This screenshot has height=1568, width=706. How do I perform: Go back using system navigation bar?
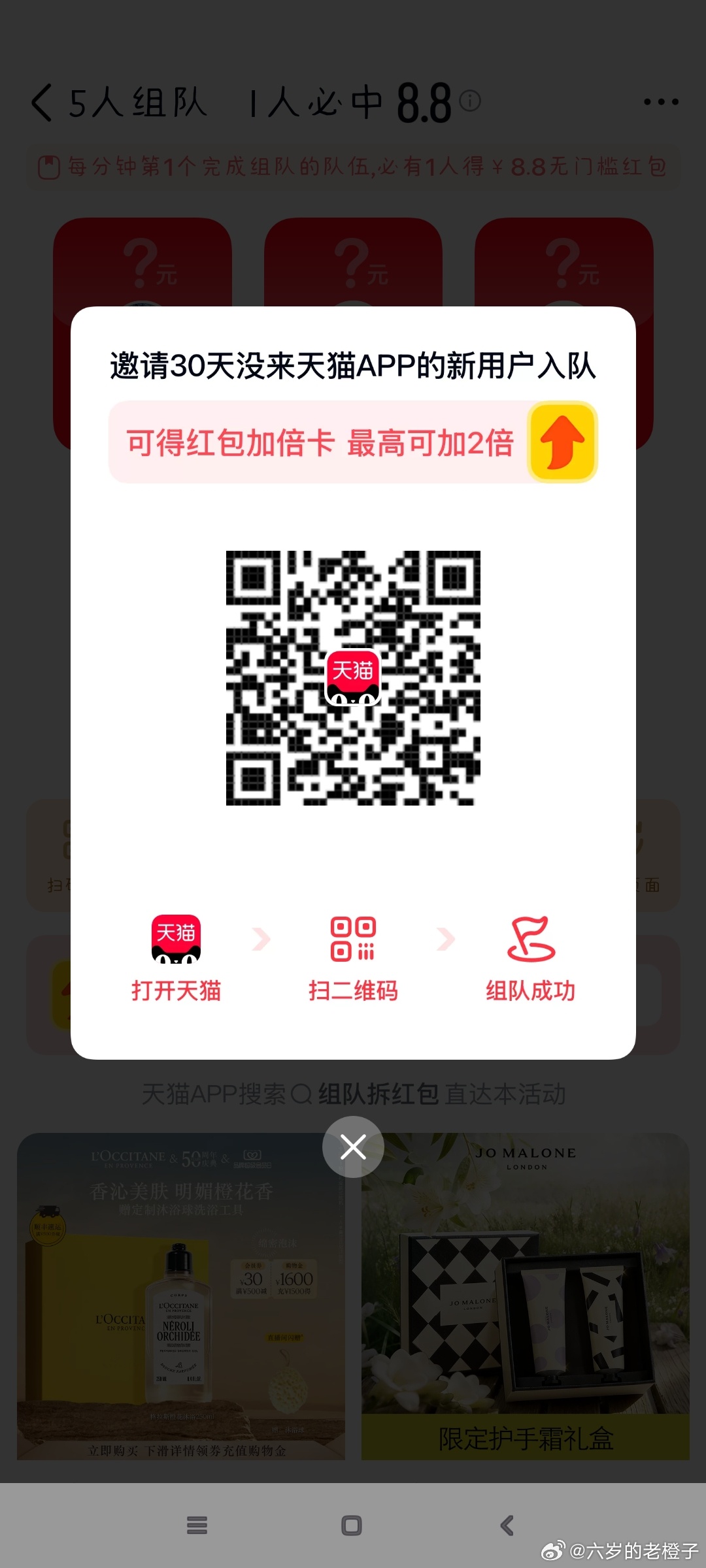pyautogui.click(x=507, y=1526)
